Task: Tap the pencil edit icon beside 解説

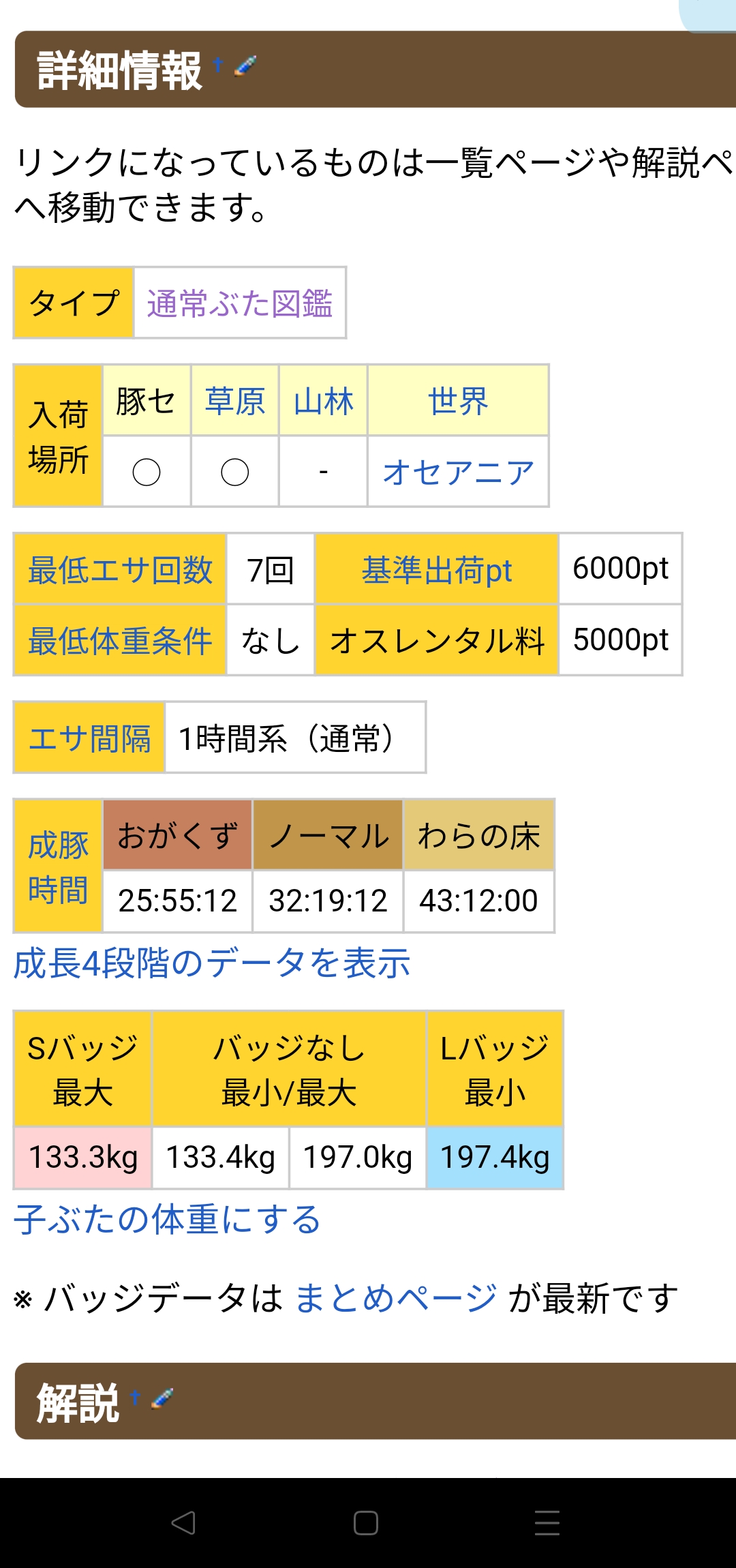Action: 162,1399
